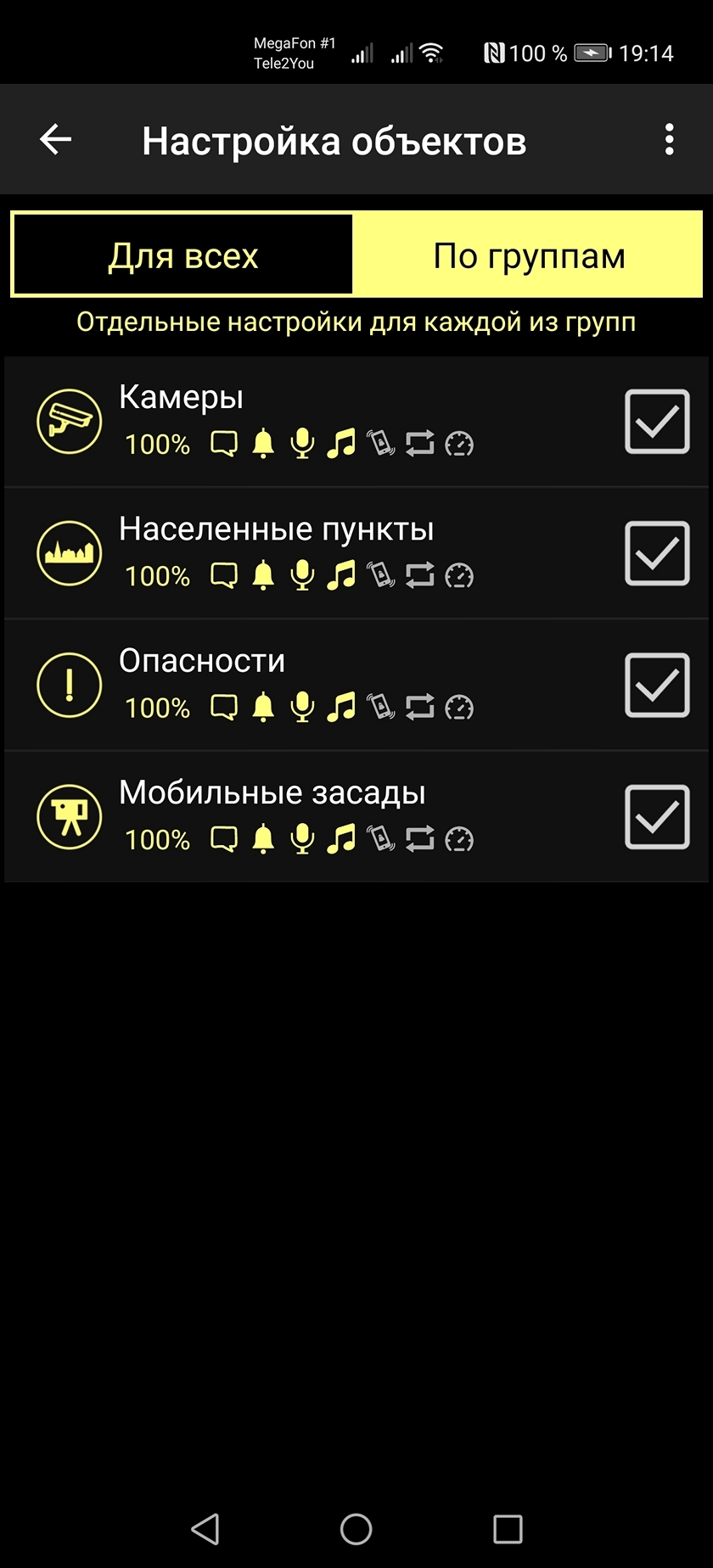
Task: Go back from Настройка объектов
Action: [56, 140]
